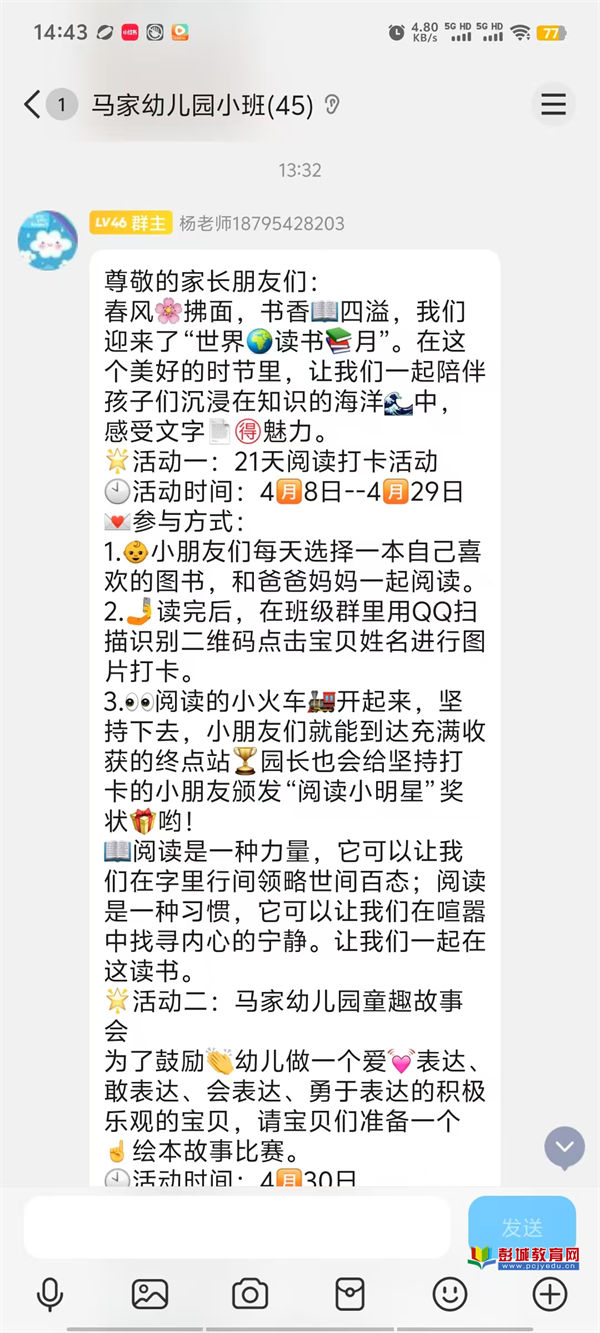Image resolution: width=600 pixels, height=1333 pixels.
Task: Open more options with plus icon
Action: click(x=549, y=1294)
